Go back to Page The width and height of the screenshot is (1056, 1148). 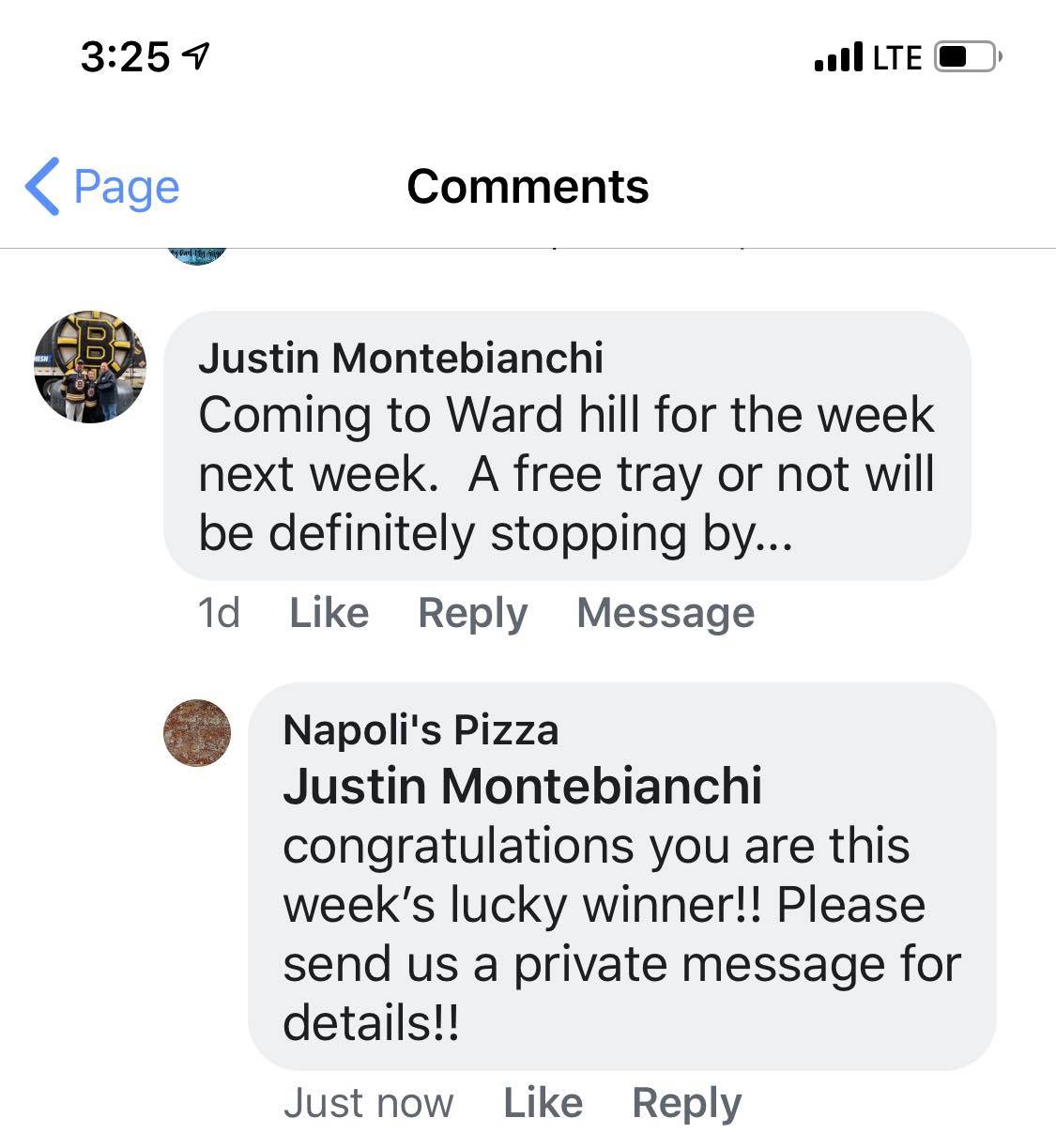pos(101,187)
